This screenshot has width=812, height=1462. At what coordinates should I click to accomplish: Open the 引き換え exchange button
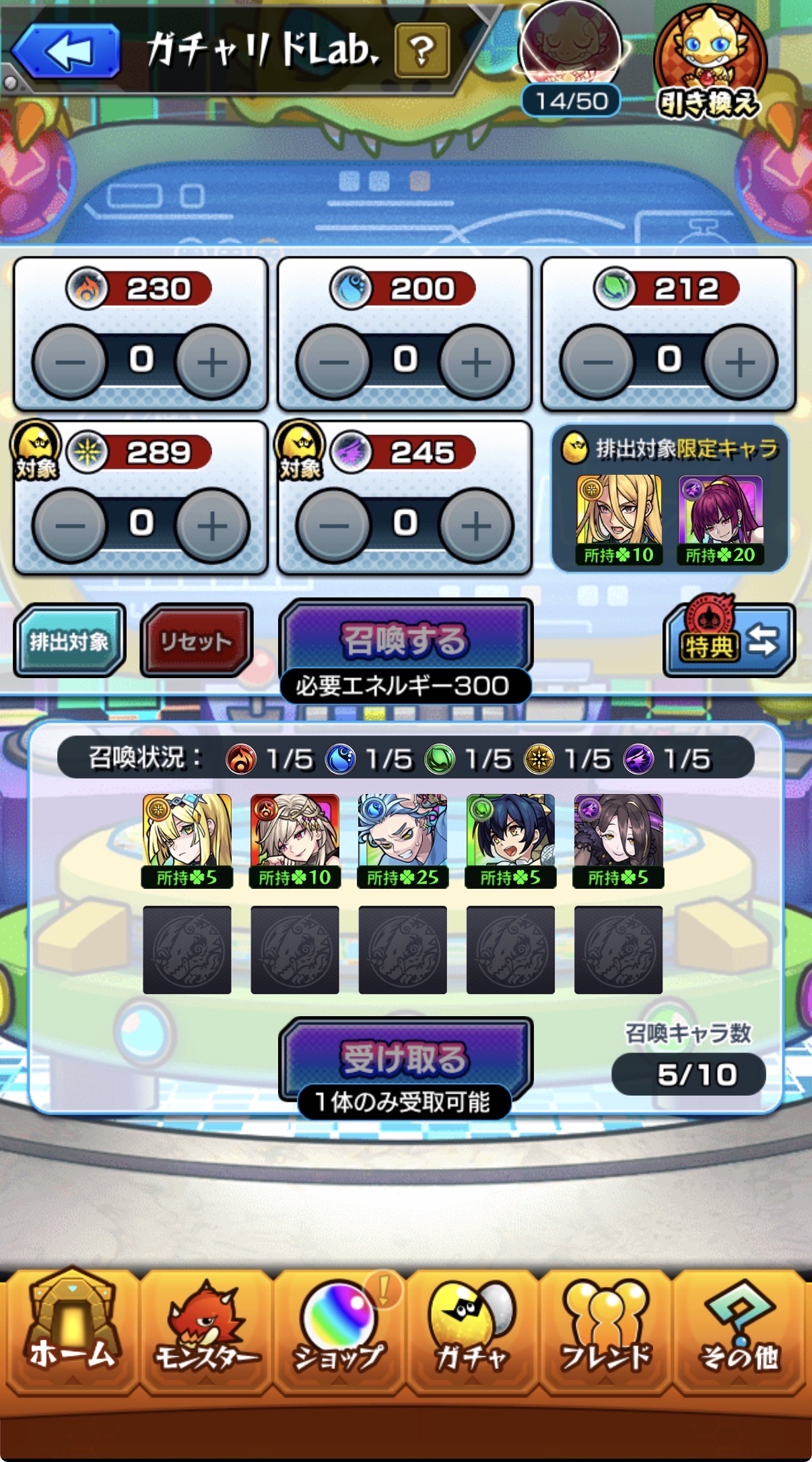pyautogui.click(x=709, y=62)
